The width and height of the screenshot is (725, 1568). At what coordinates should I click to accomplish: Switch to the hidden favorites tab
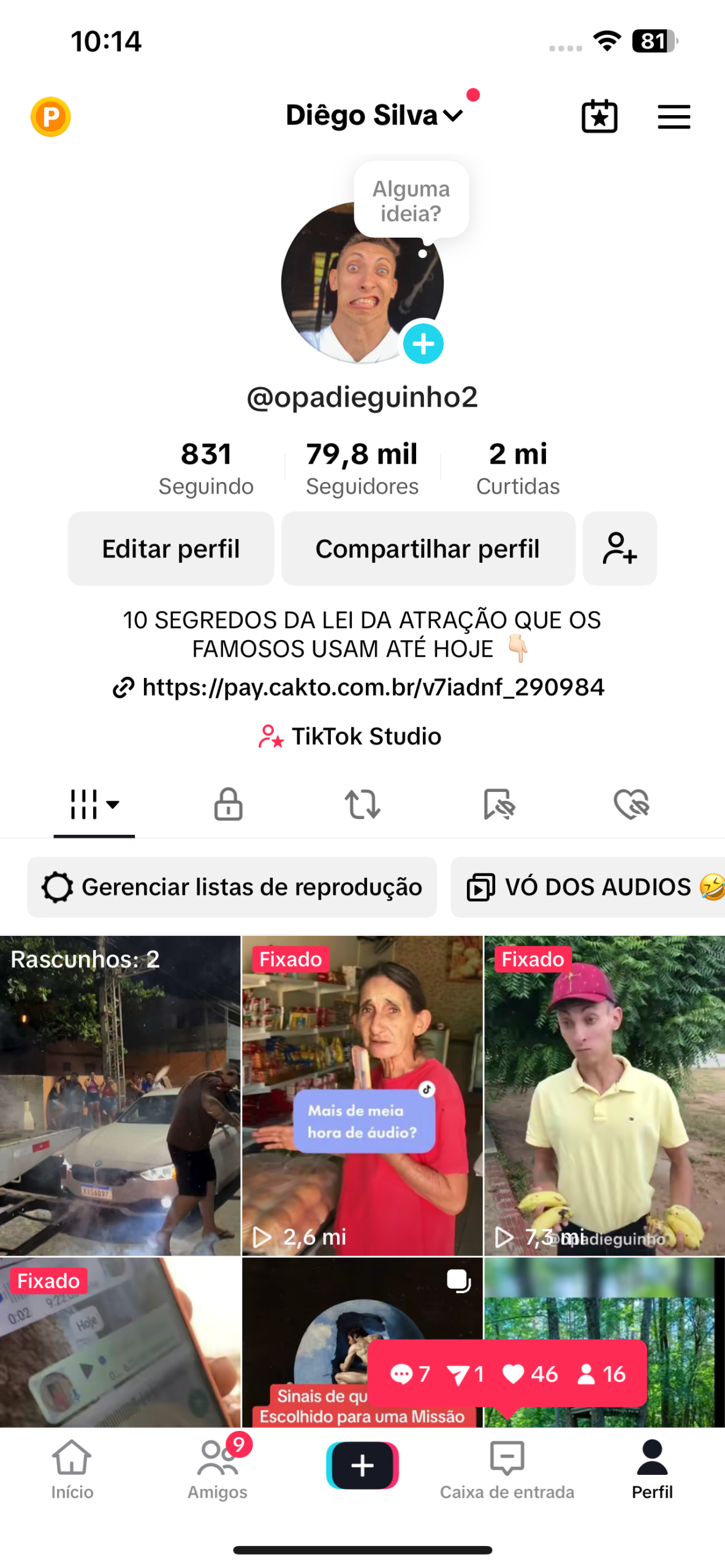click(x=499, y=804)
